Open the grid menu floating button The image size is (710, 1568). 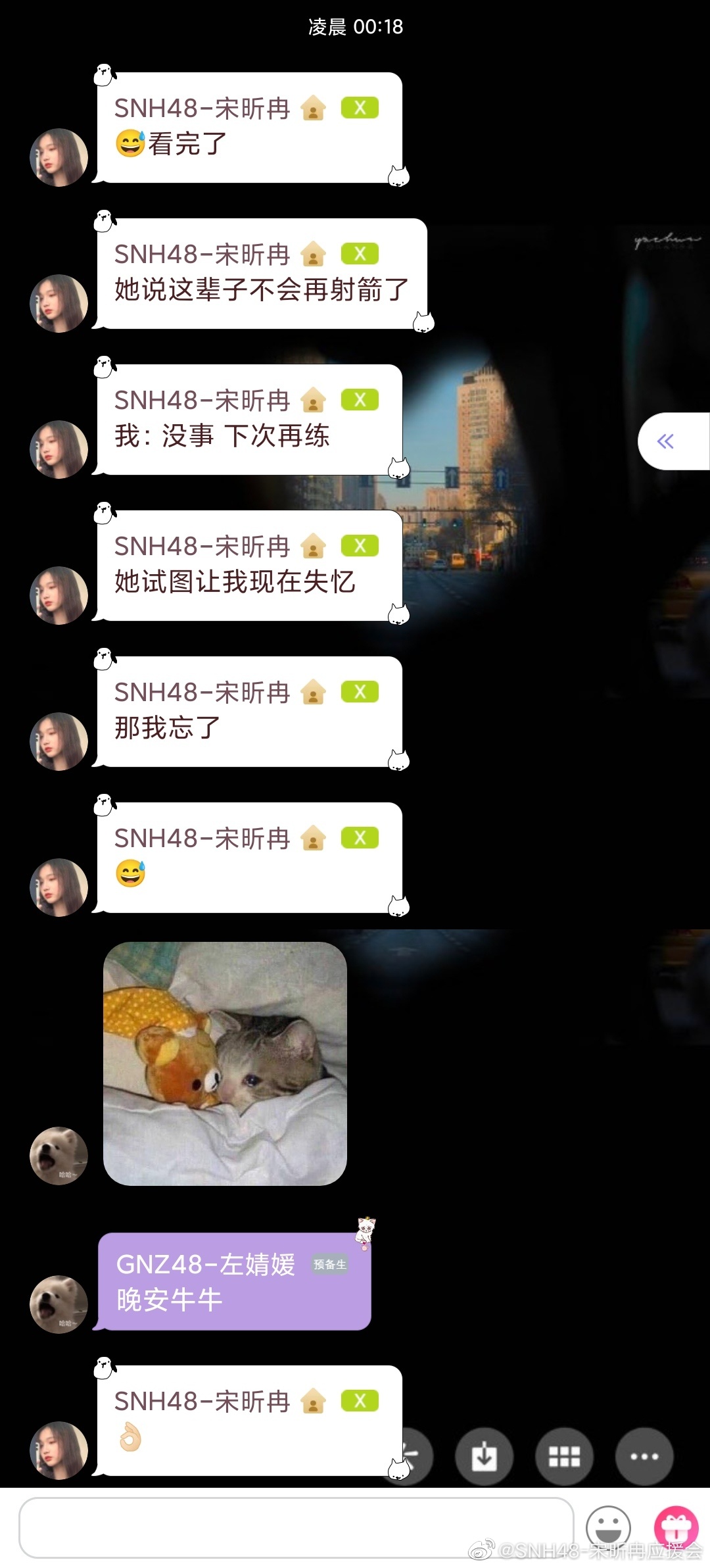(x=564, y=1456)
